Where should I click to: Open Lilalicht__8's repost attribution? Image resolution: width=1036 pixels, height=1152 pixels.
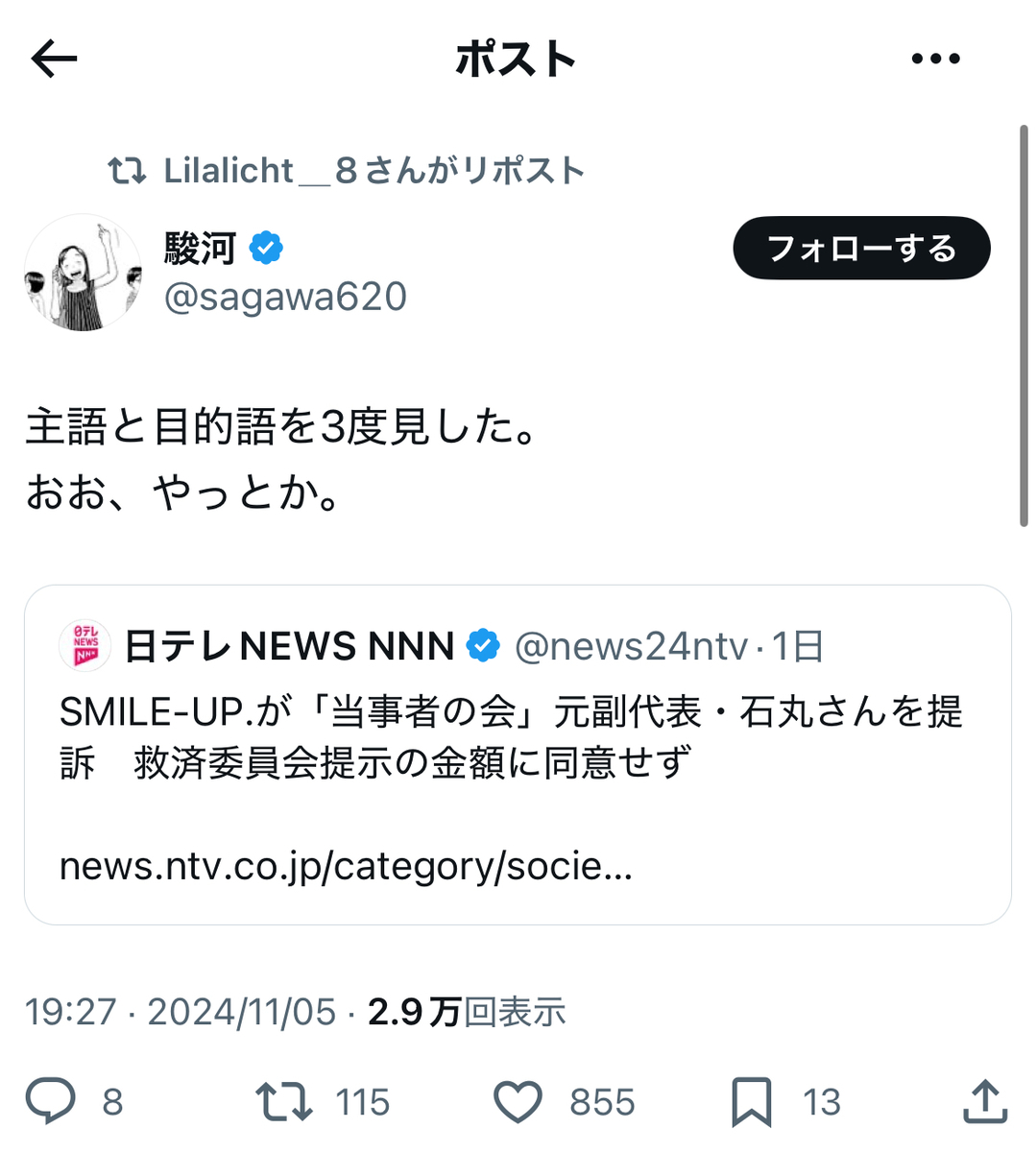click(346, 171)
